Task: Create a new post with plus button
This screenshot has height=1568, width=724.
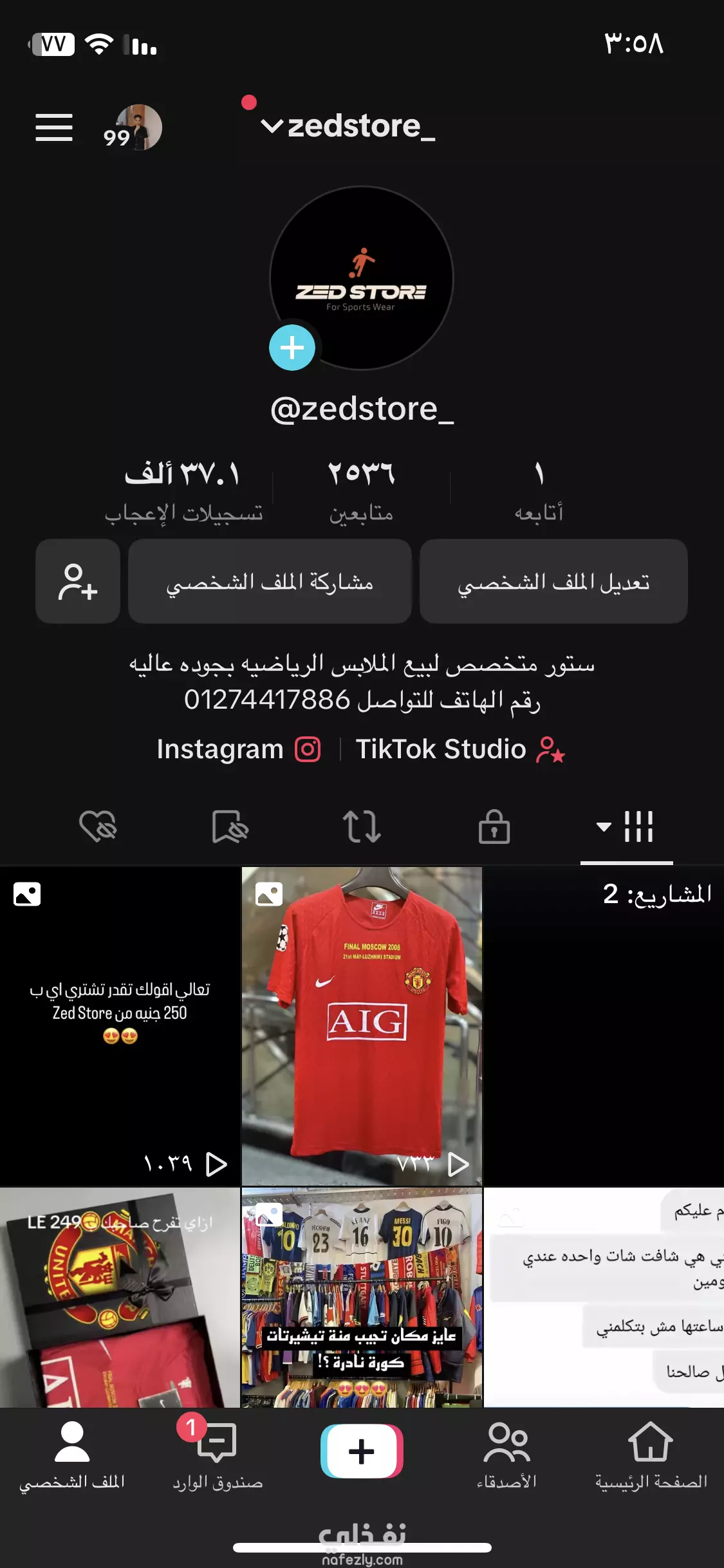Action: point(362,1451)
